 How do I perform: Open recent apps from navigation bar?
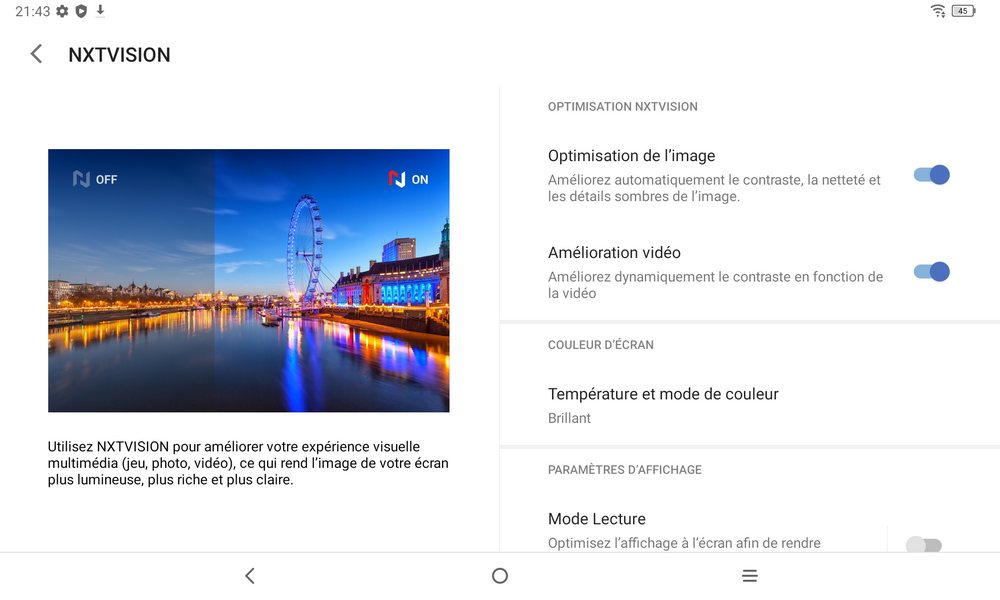pos(749,576)
